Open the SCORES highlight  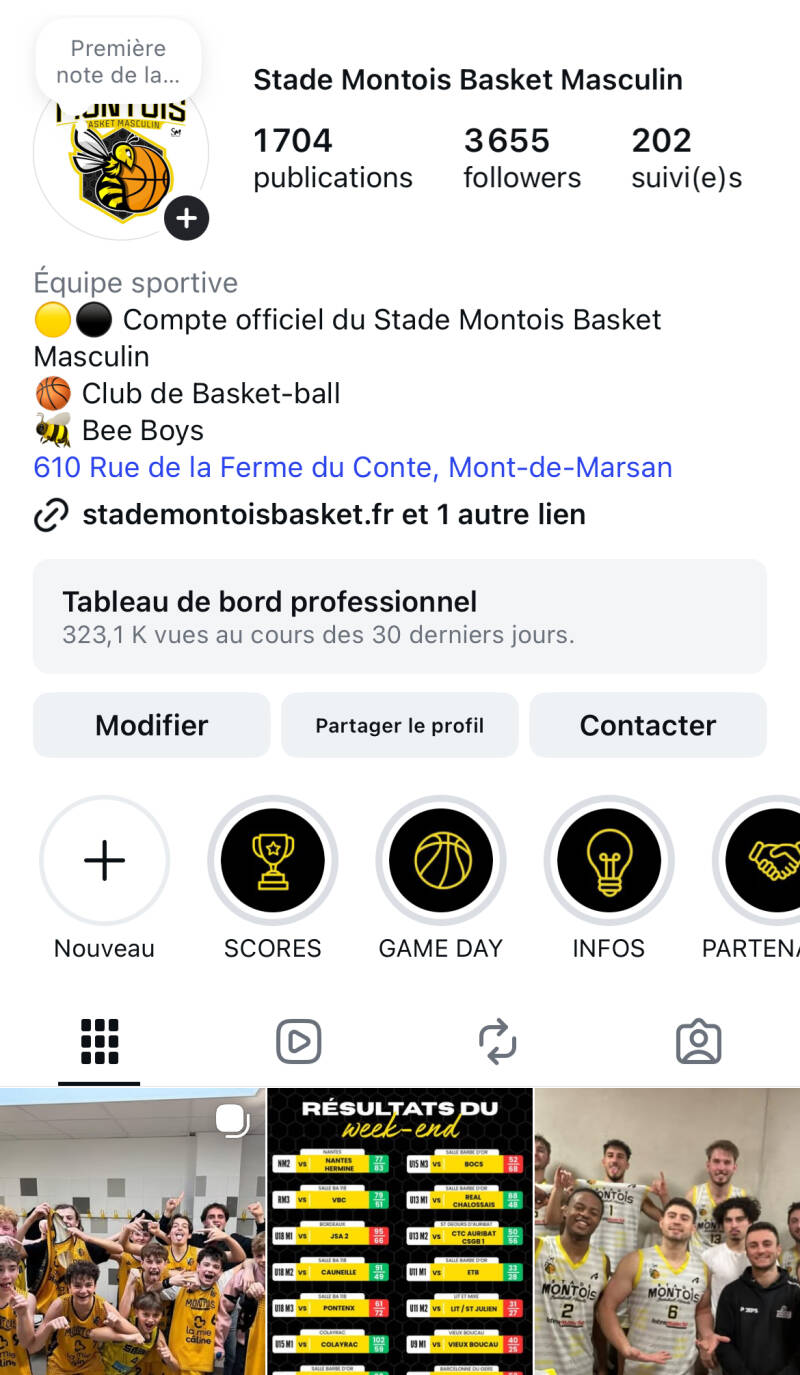(272, 861)
